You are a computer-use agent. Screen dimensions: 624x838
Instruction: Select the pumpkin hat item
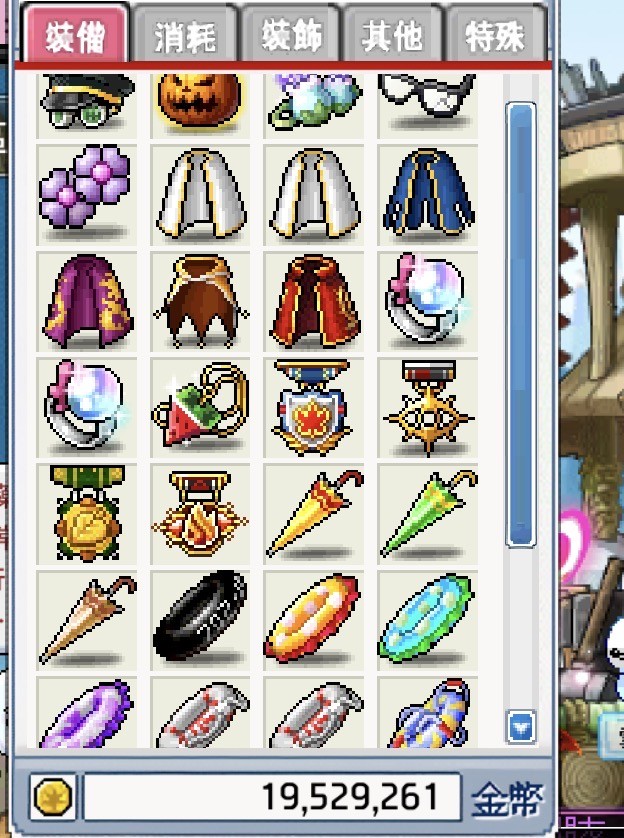pos(201,100)
